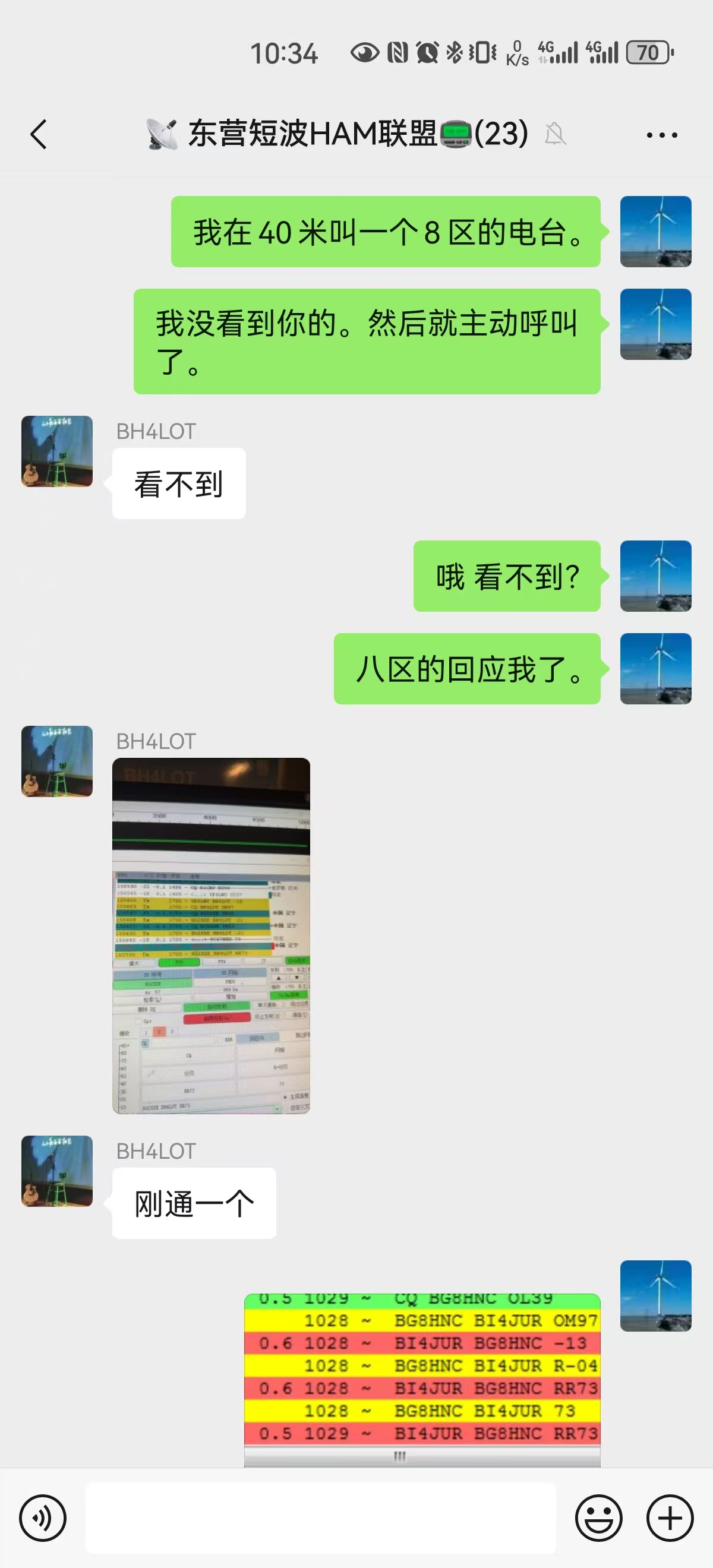Open my wind turbine avatar by 八区的回应我了

click(655, 668)
